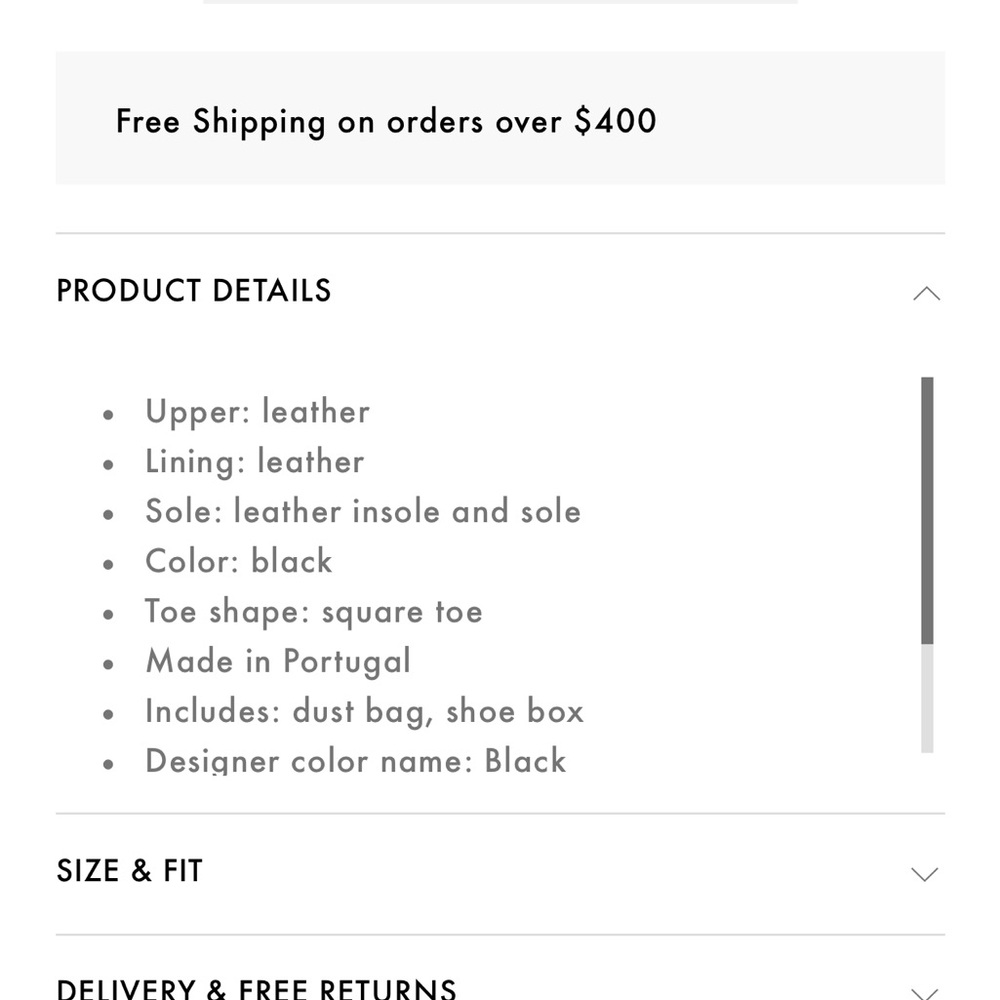
Task: Expand Delivery & Free Returns section
Action: pyautogui.click(x=925, y=992)
